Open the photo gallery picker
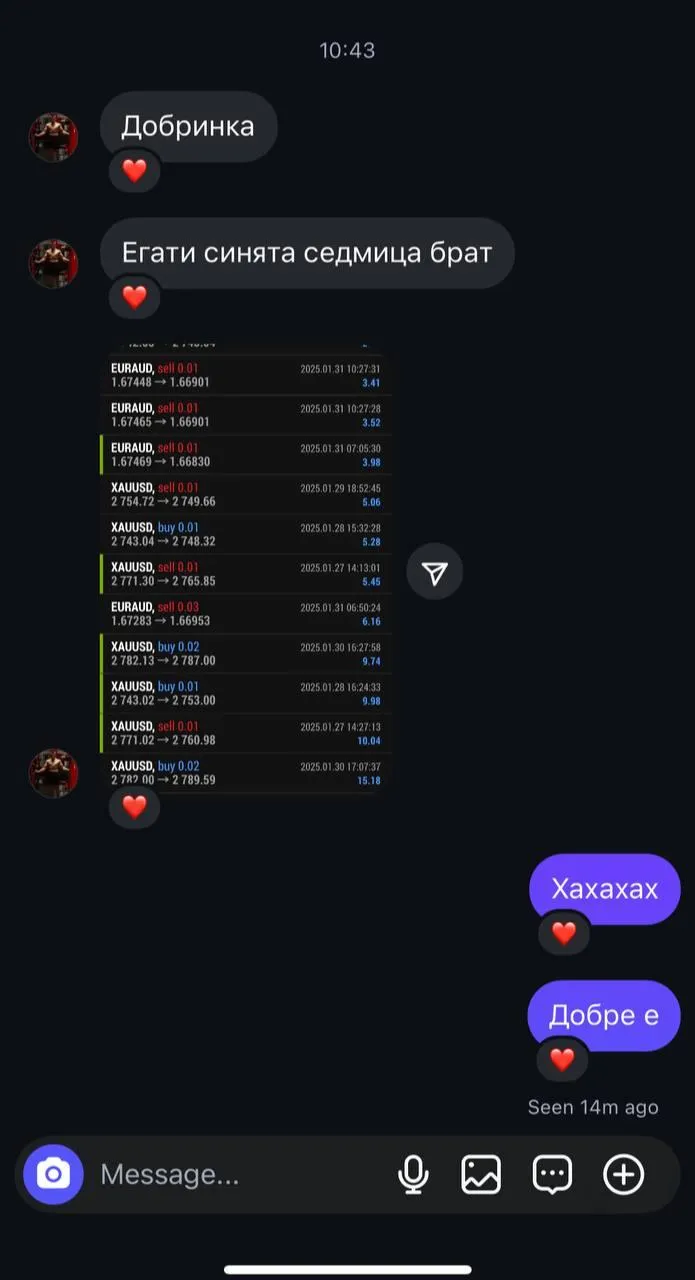 tap(481, 1174)
